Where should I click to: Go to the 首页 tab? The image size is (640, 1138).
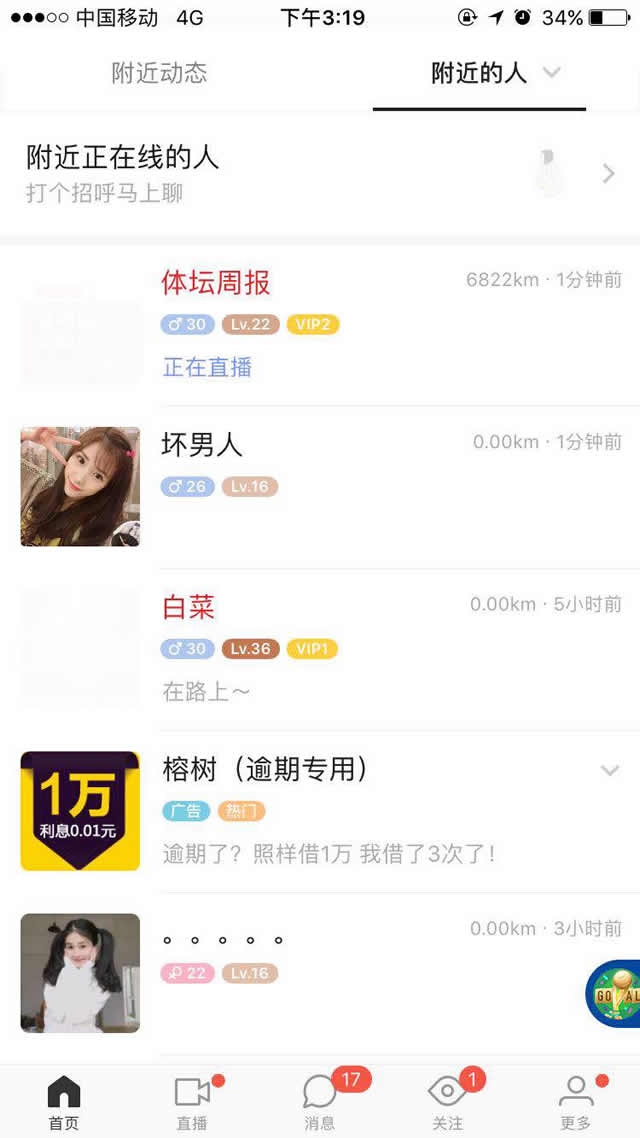[x=64, y=1102]
